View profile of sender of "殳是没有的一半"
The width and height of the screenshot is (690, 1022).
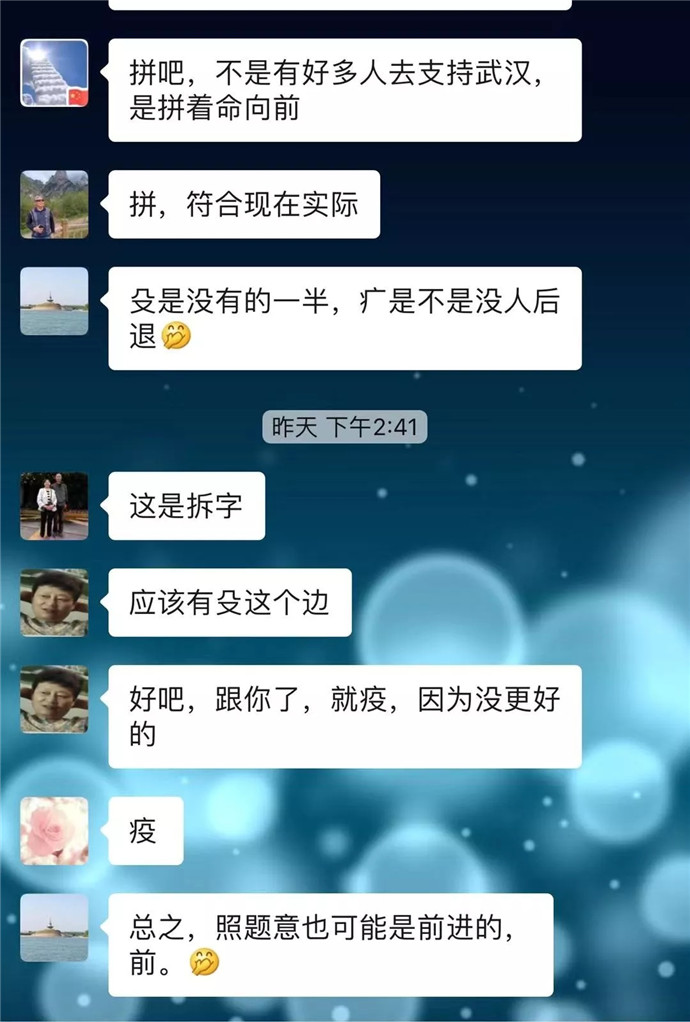(x=55, y=301)
